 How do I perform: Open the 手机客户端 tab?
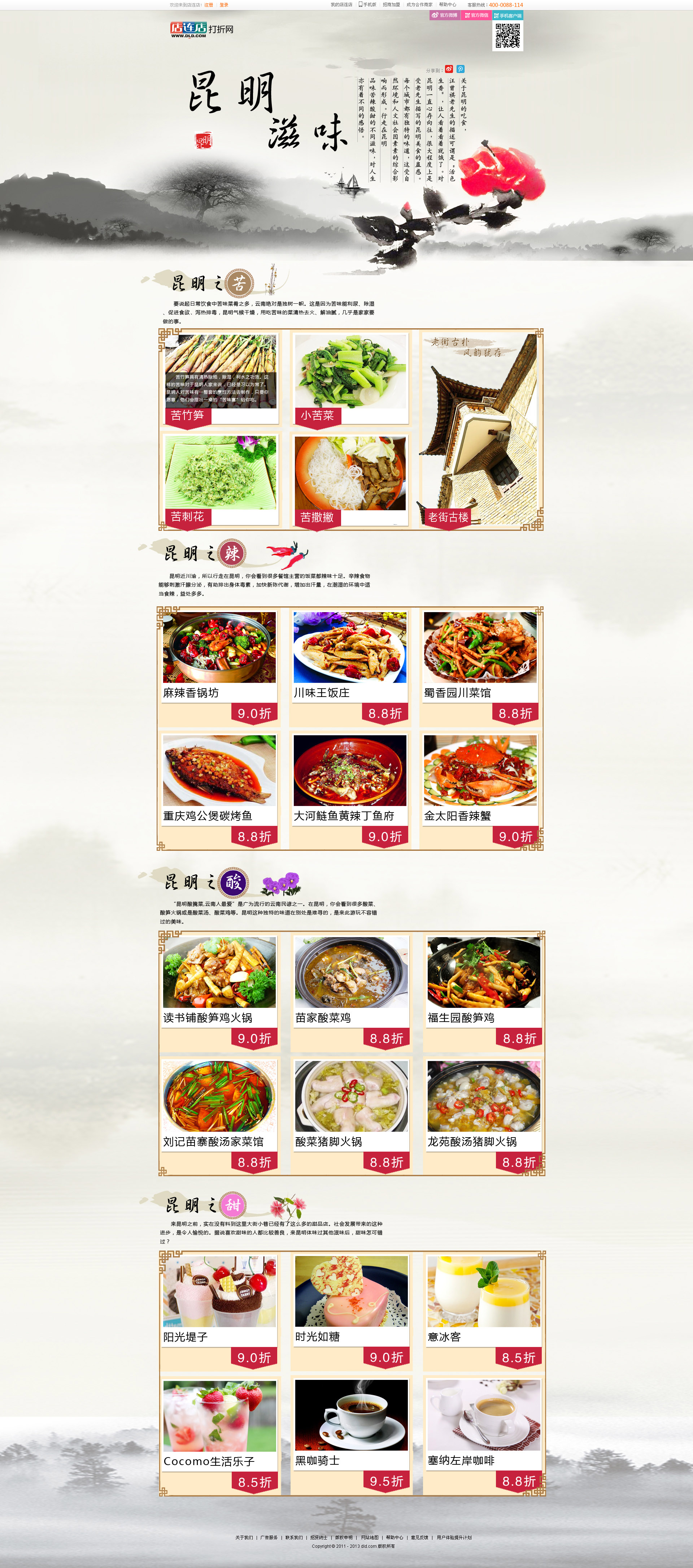(x=508, y=15)
